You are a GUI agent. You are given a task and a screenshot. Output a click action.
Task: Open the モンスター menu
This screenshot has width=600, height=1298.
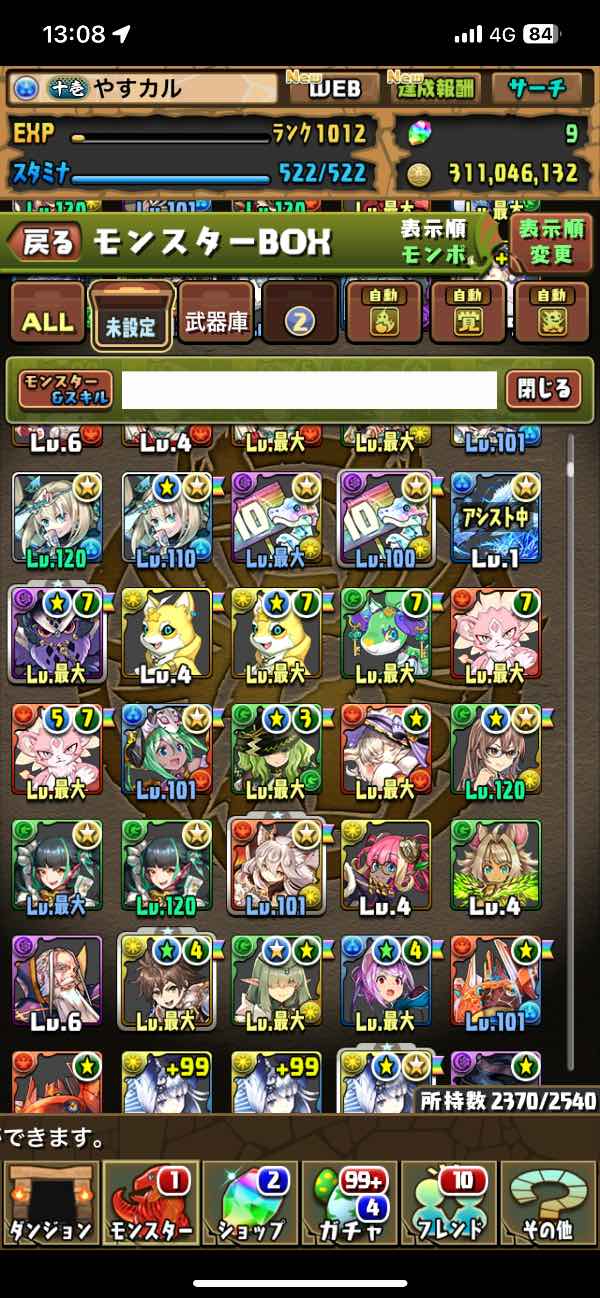150,1203
